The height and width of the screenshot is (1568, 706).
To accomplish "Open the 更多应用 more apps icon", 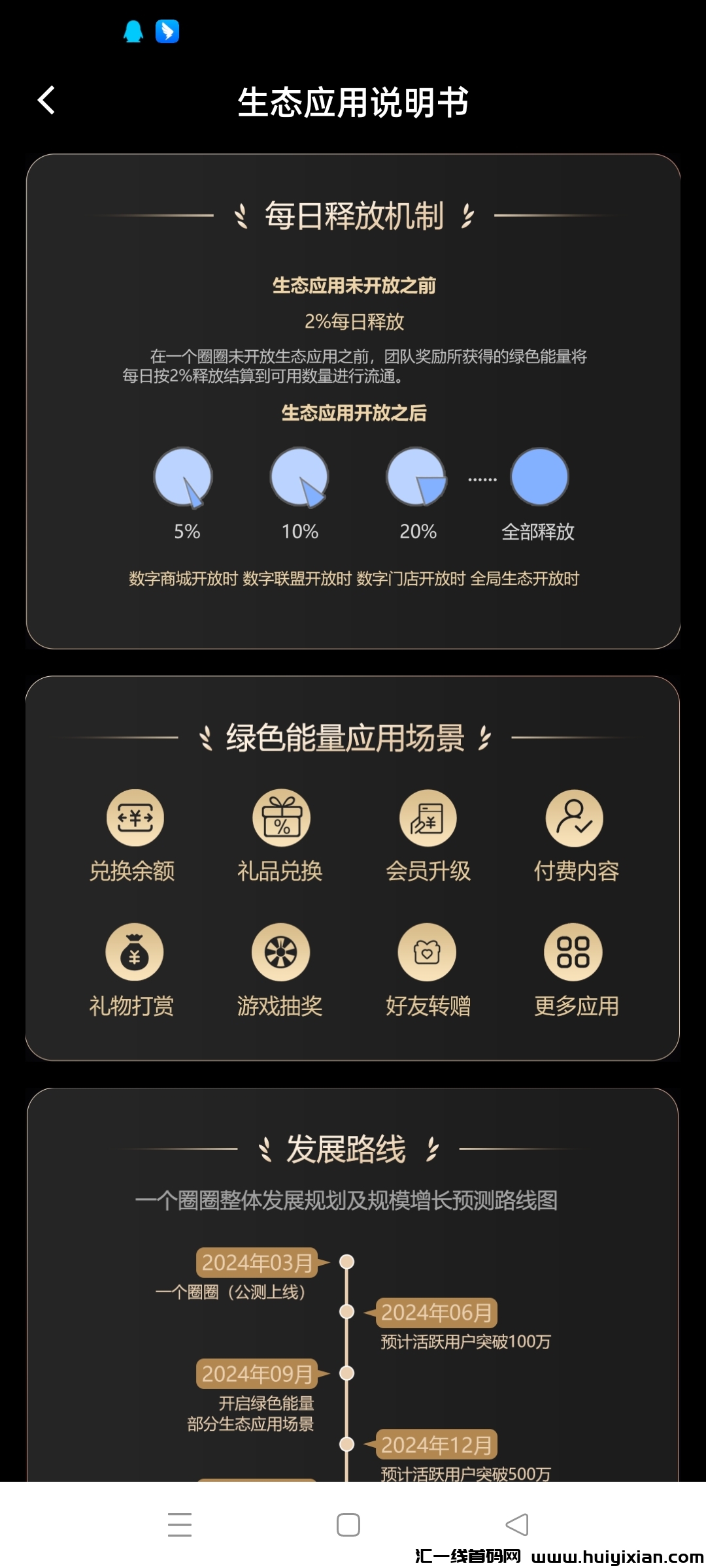I will point(573,953).
